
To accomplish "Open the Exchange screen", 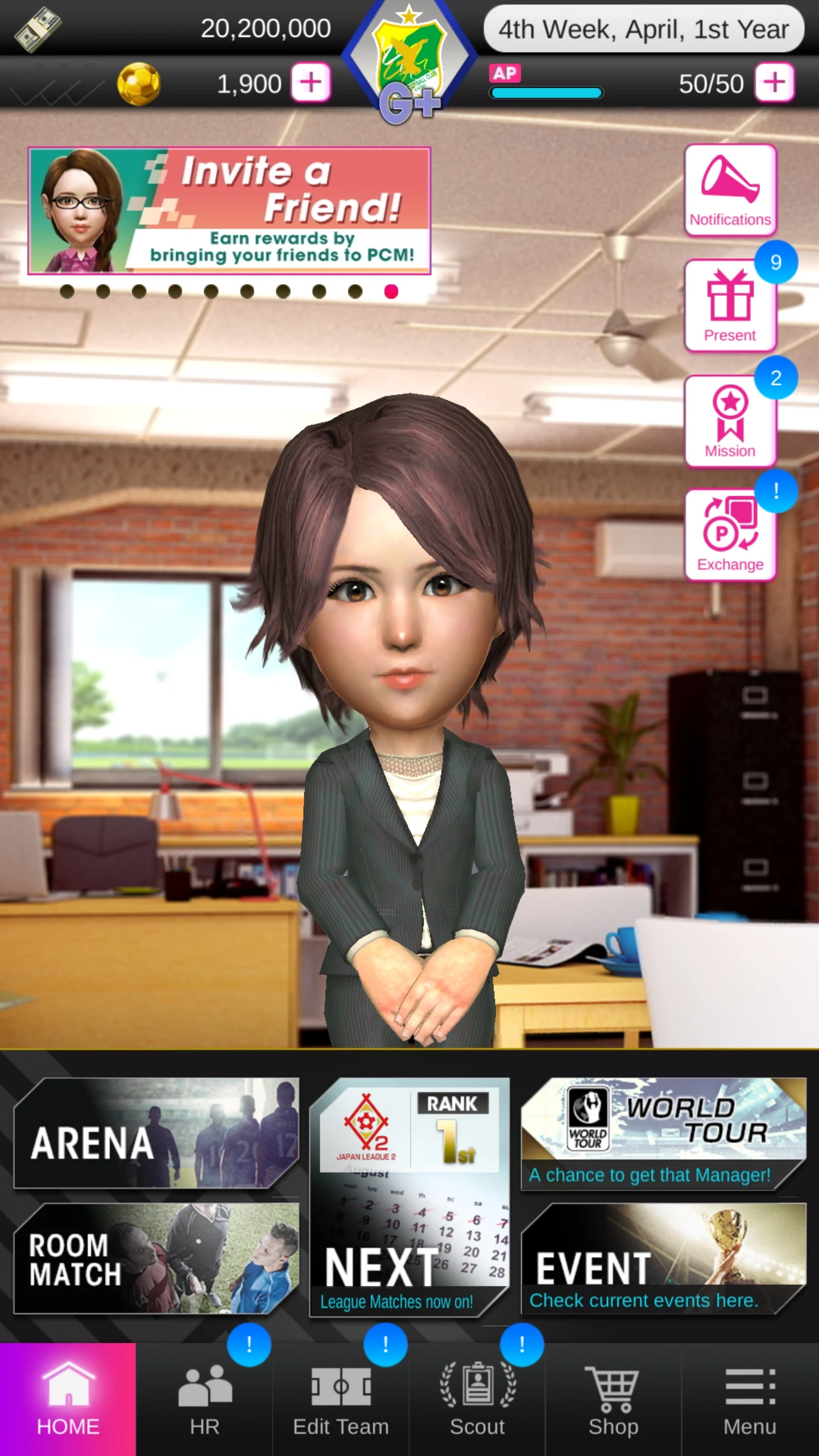I will coord(730,535).
